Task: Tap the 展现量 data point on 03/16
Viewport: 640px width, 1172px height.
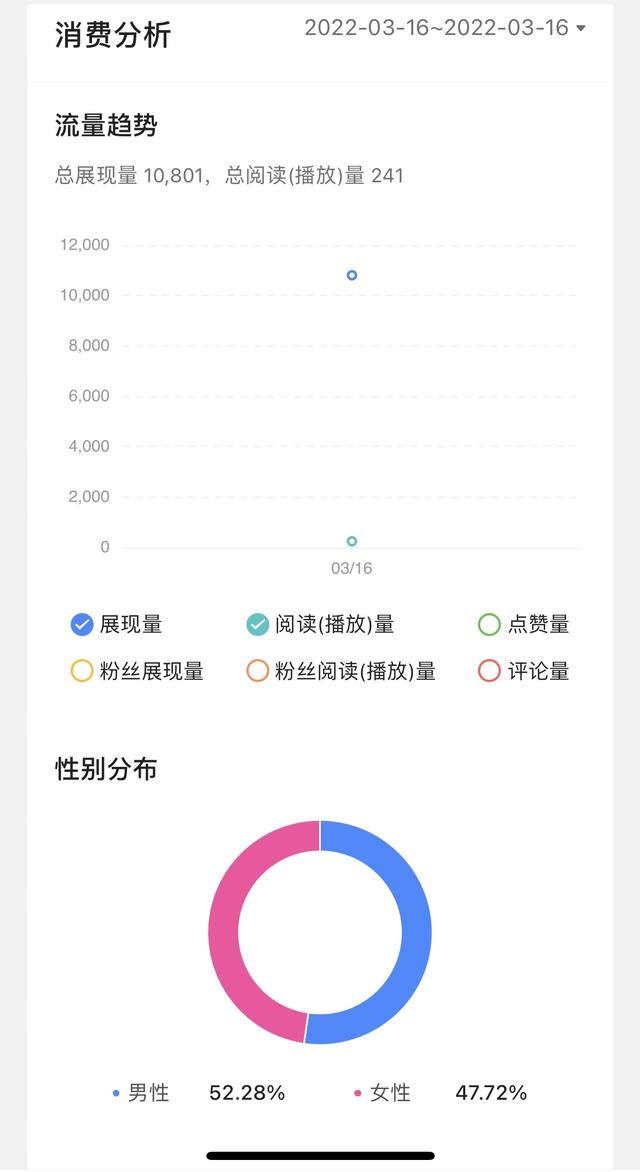Action: tap(352, 275)
